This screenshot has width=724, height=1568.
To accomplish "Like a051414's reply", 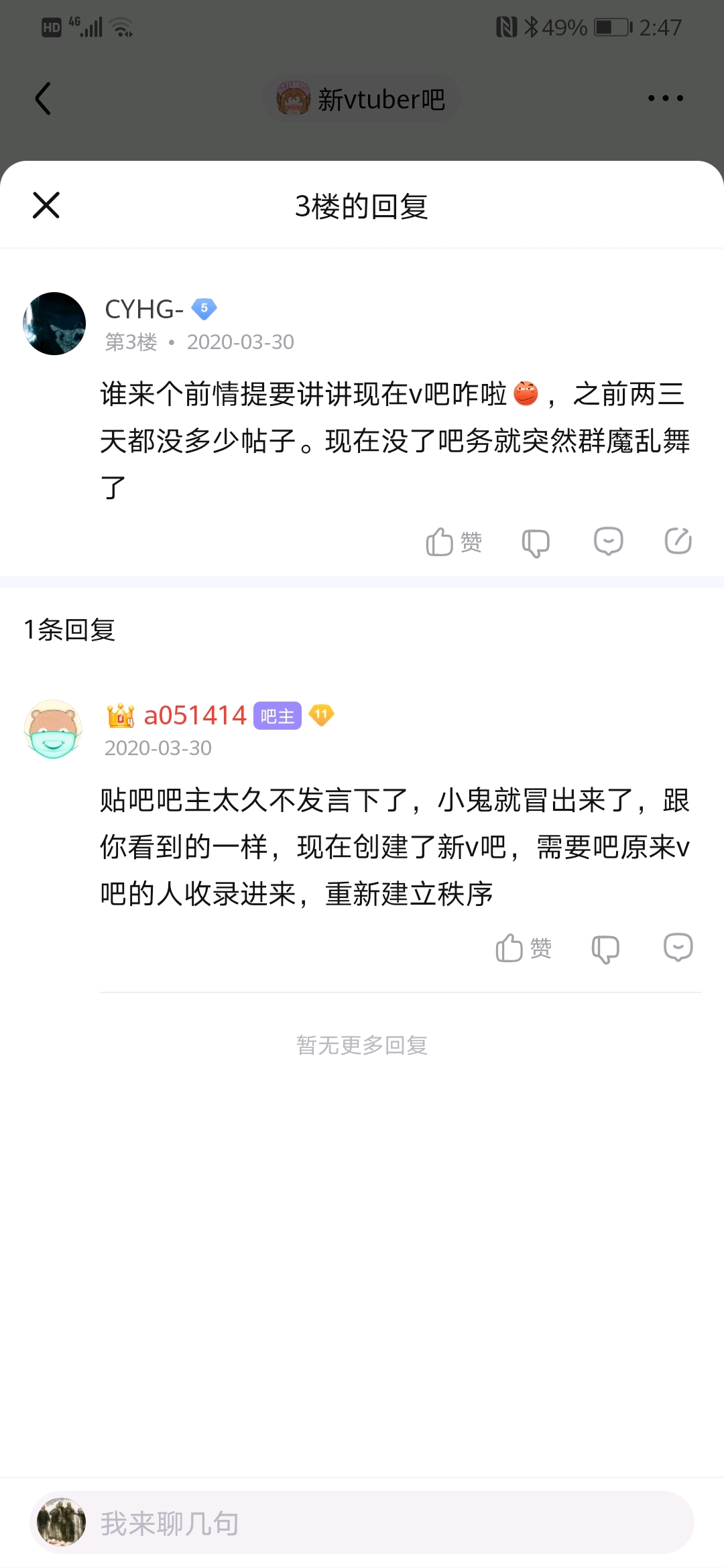I will (x=523, y=948).
